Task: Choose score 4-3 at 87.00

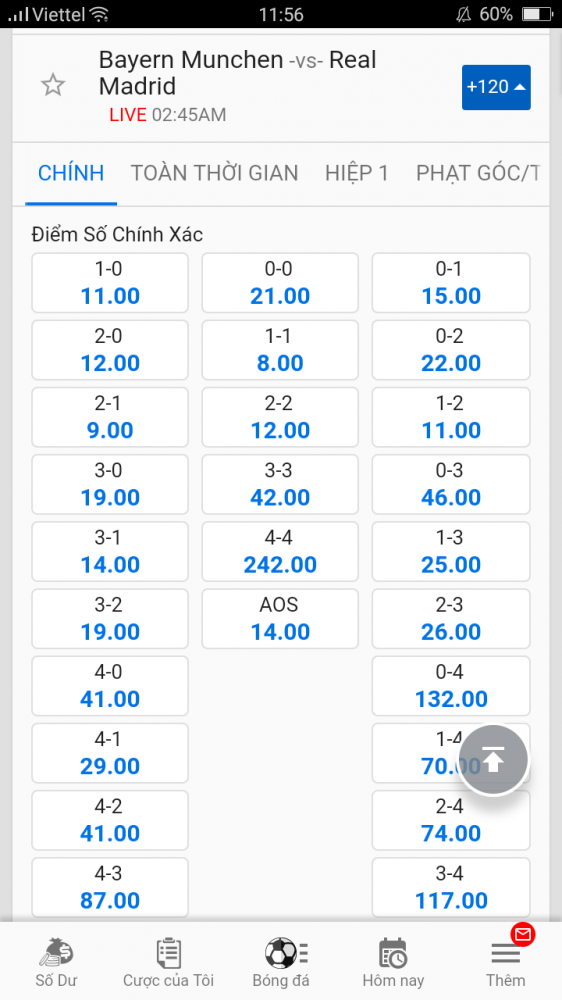Action: coord(110,887)
